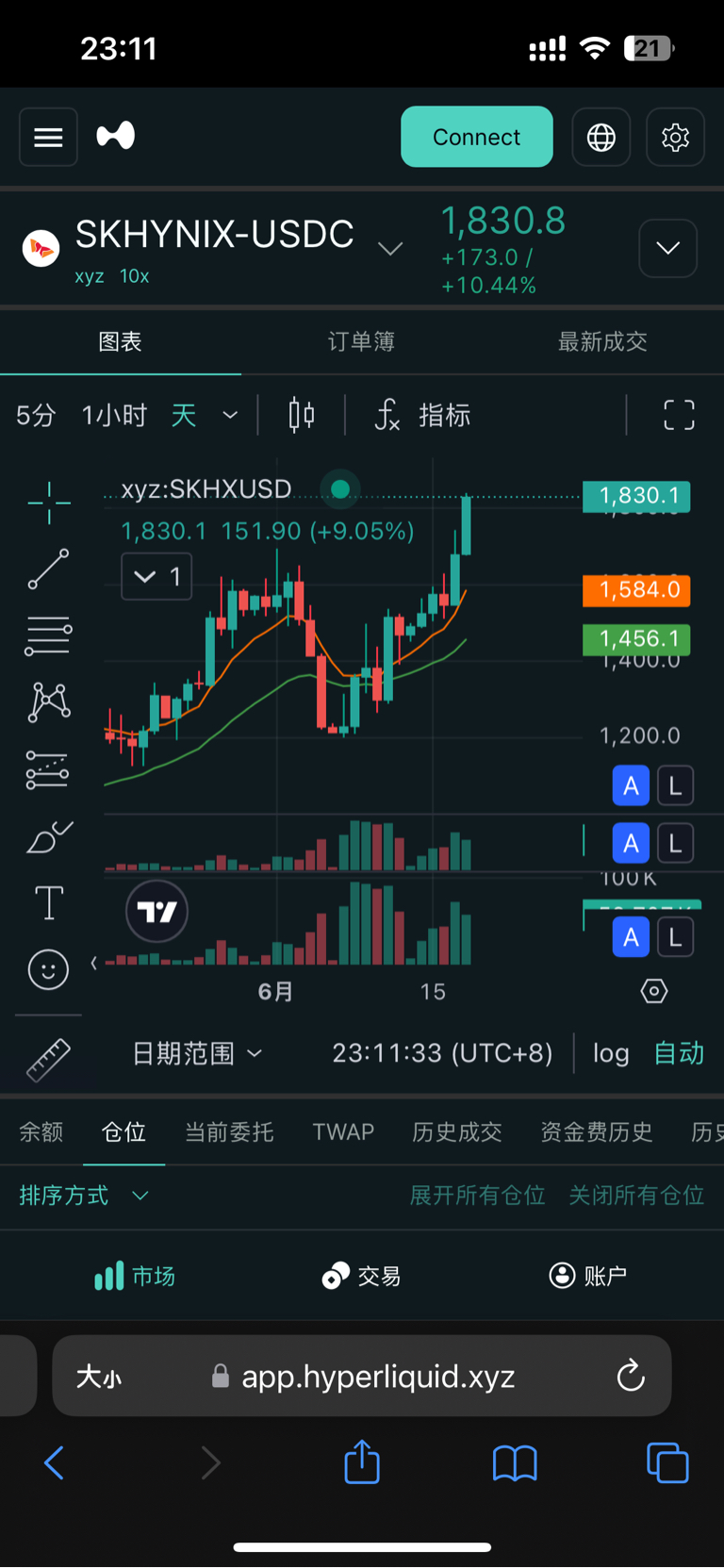Open the hamburger menu
Screen dimensions: 724x1568
click(x=48, y=138)
